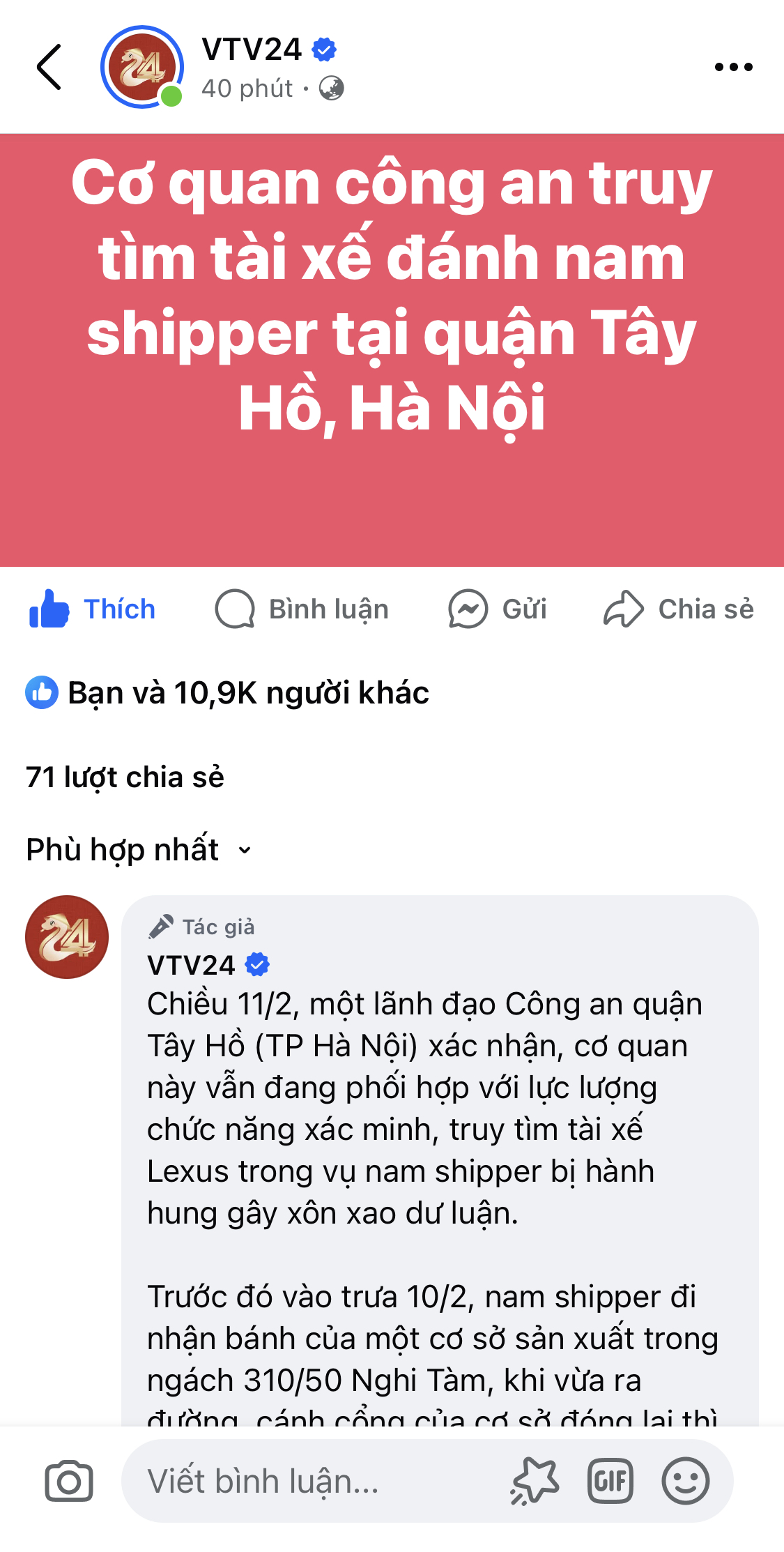Open VTV24 profile picture in header
Viewport: 784px width, 1552px height.
(x=142, y=67)
